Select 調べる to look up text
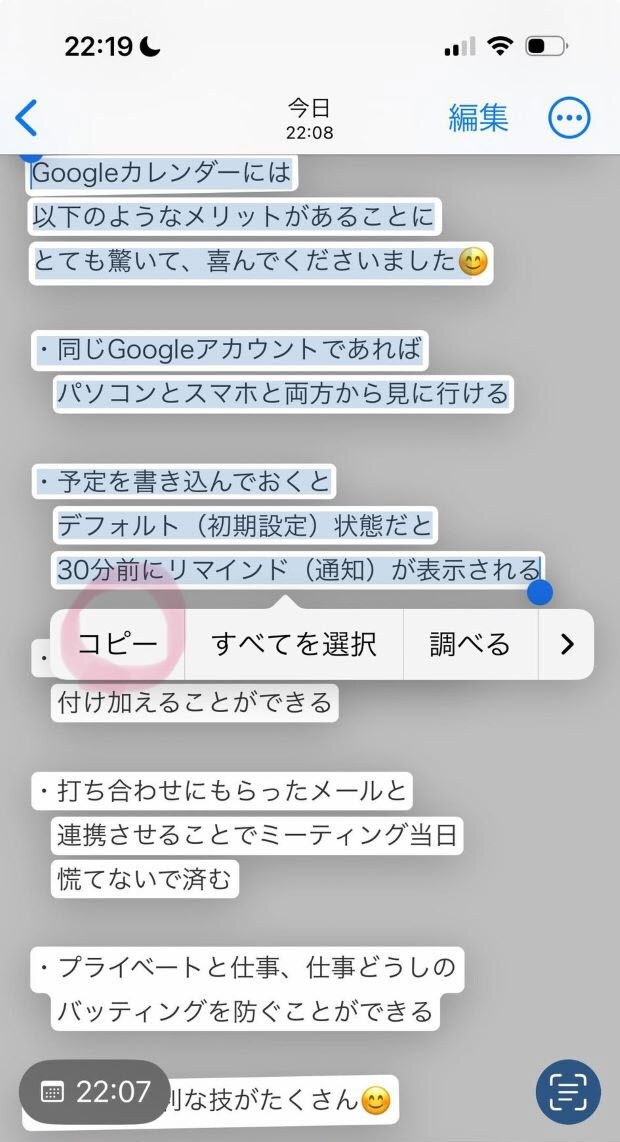 point(470,644)
